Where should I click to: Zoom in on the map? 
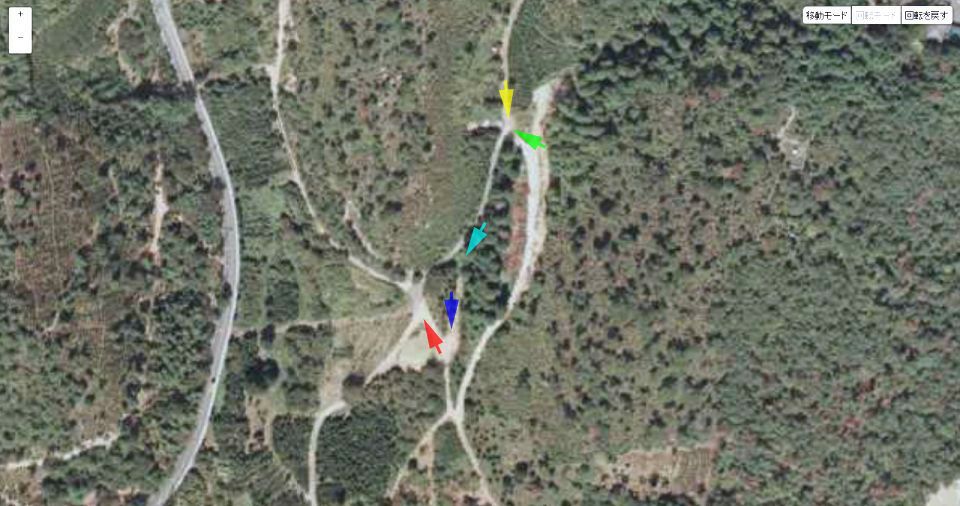coord(20,15)
